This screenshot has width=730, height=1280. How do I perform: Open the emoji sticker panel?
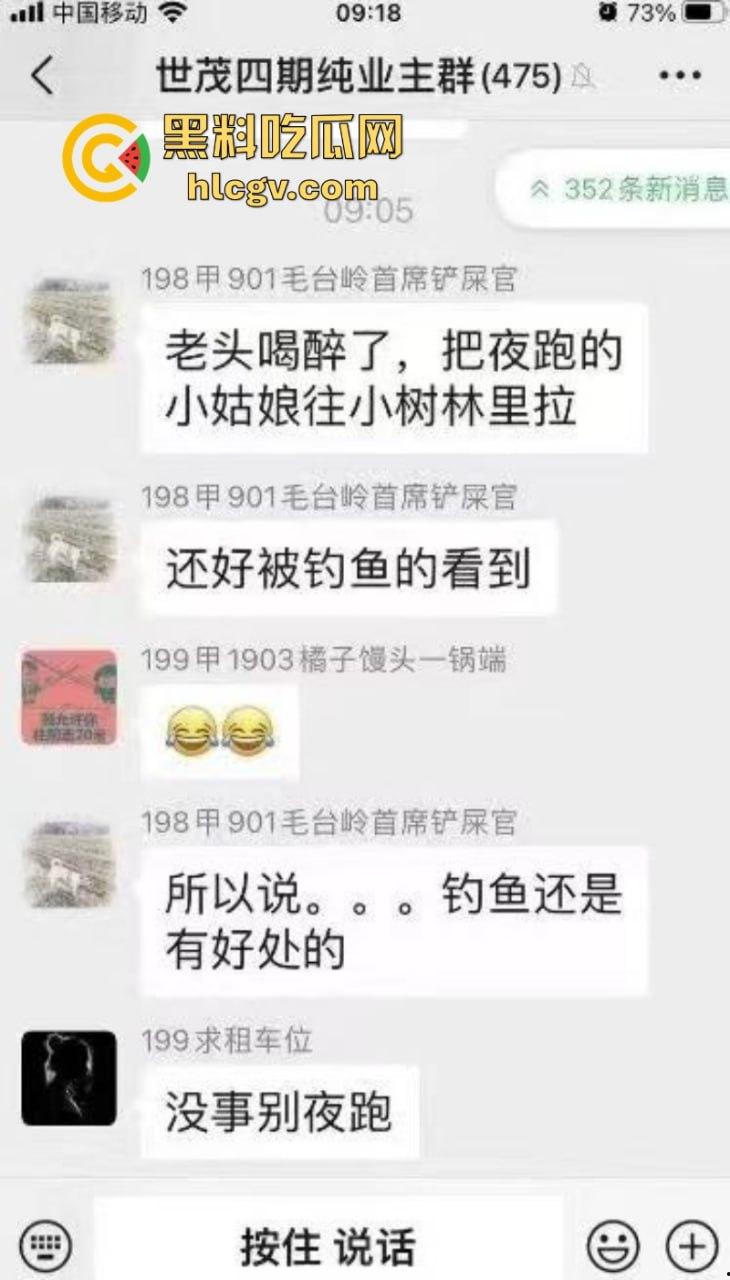tap(613, 1246)
